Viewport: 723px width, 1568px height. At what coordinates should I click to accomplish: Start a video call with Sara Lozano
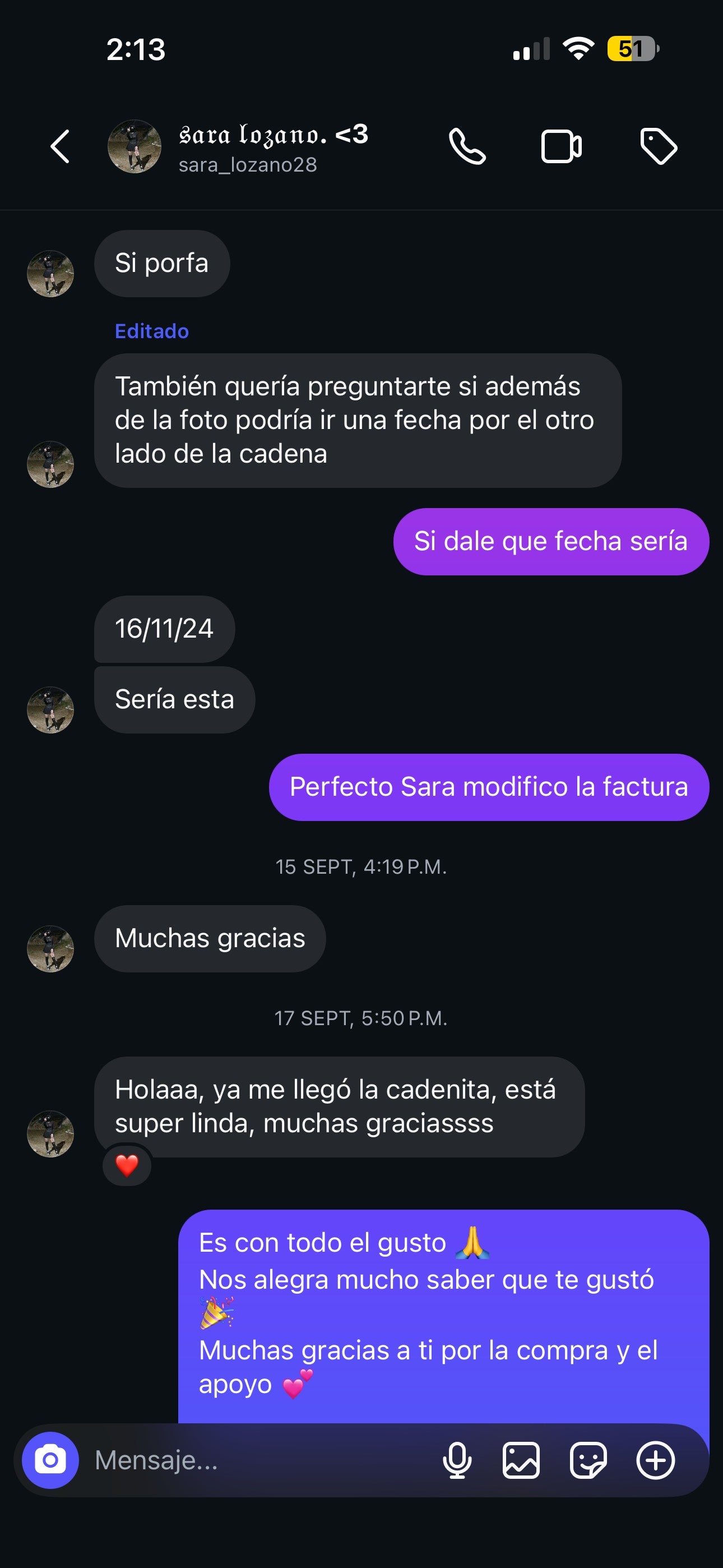[x=561, y=147]
